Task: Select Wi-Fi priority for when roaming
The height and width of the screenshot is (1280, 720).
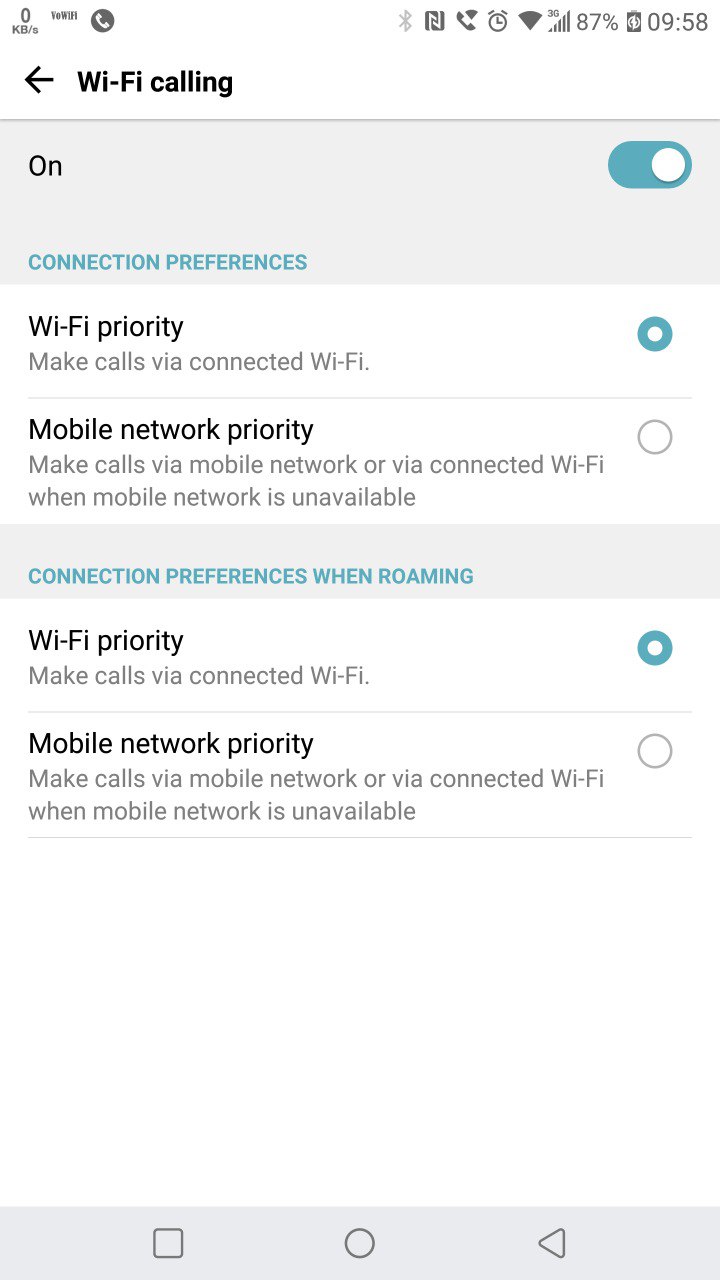Action: coord(654,648)
